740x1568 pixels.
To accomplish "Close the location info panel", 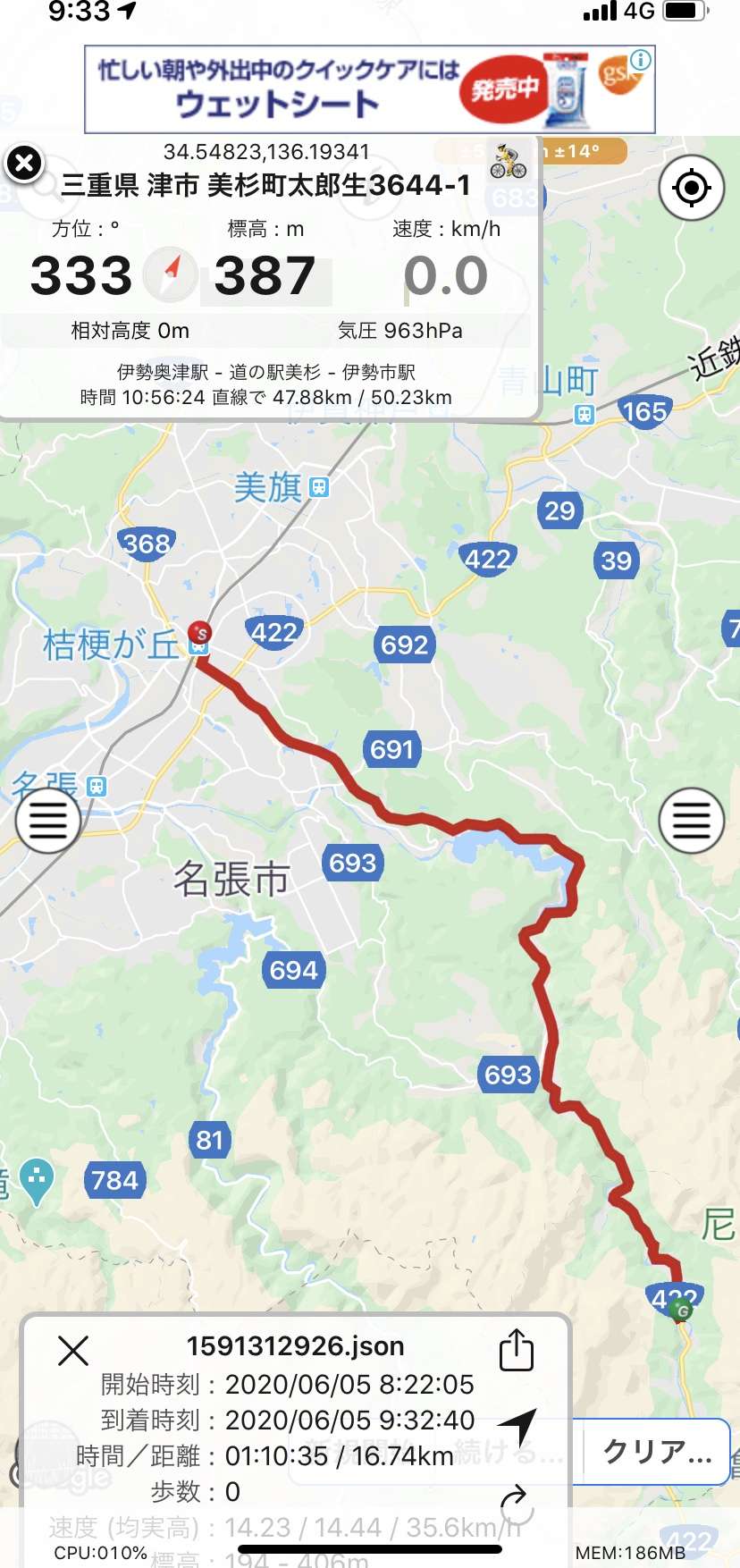I will click(24, 164).
